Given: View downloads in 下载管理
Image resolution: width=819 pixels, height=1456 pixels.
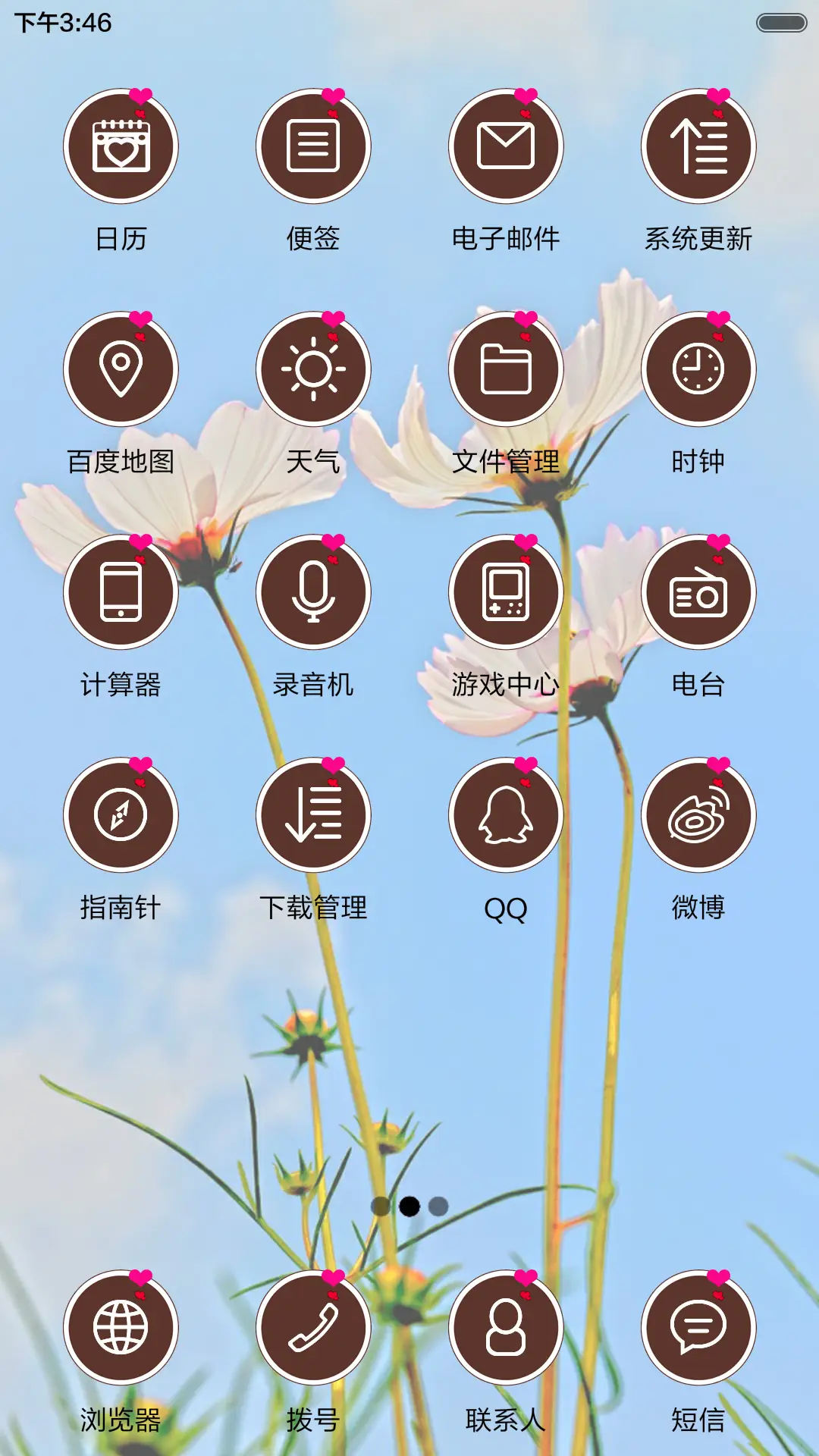Looking at the screenshot, I should click(314, 815).
